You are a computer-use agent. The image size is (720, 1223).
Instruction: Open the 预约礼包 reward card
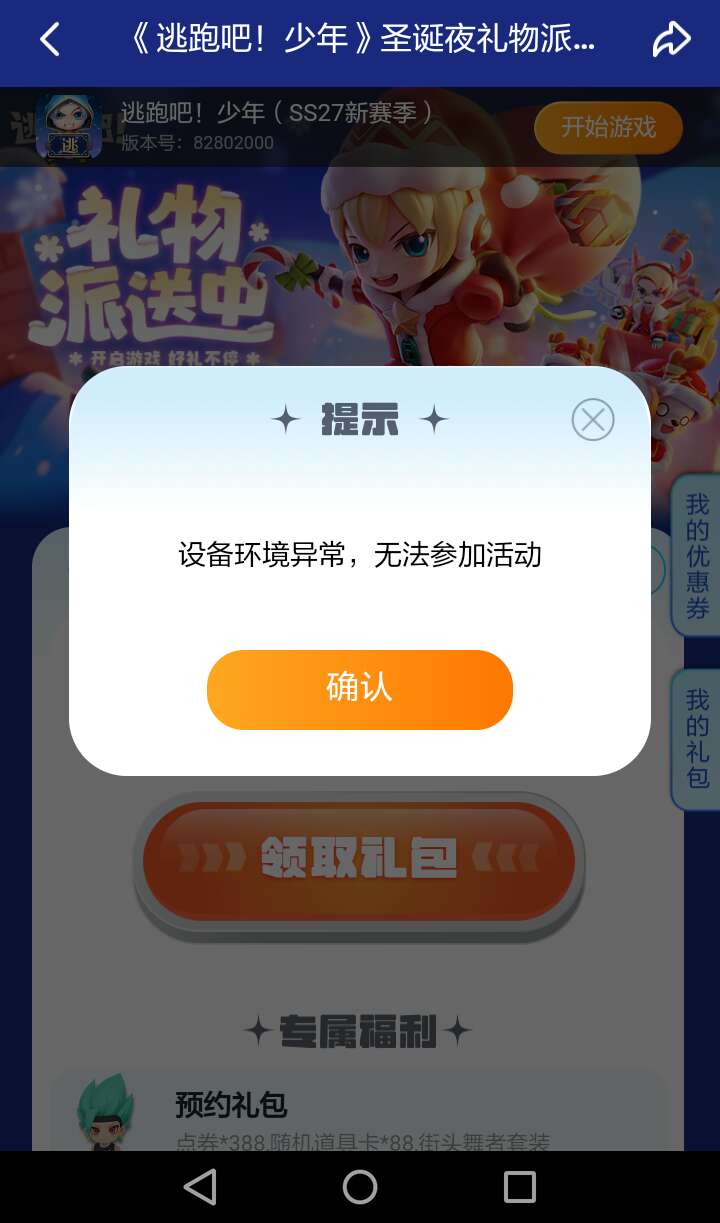click(x=360, y=1110)
